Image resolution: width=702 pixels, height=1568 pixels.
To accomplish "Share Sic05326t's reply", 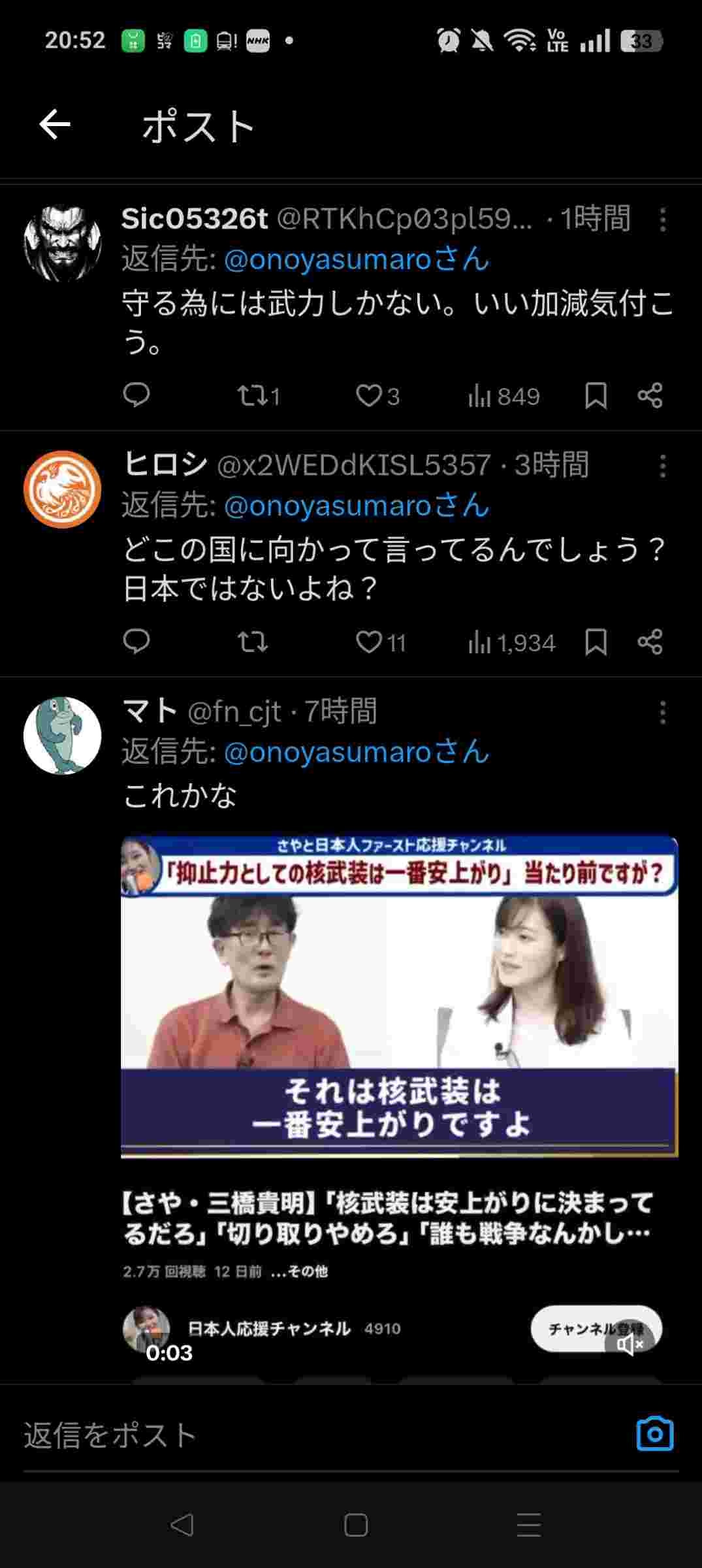I will click(x=650, y=395).
